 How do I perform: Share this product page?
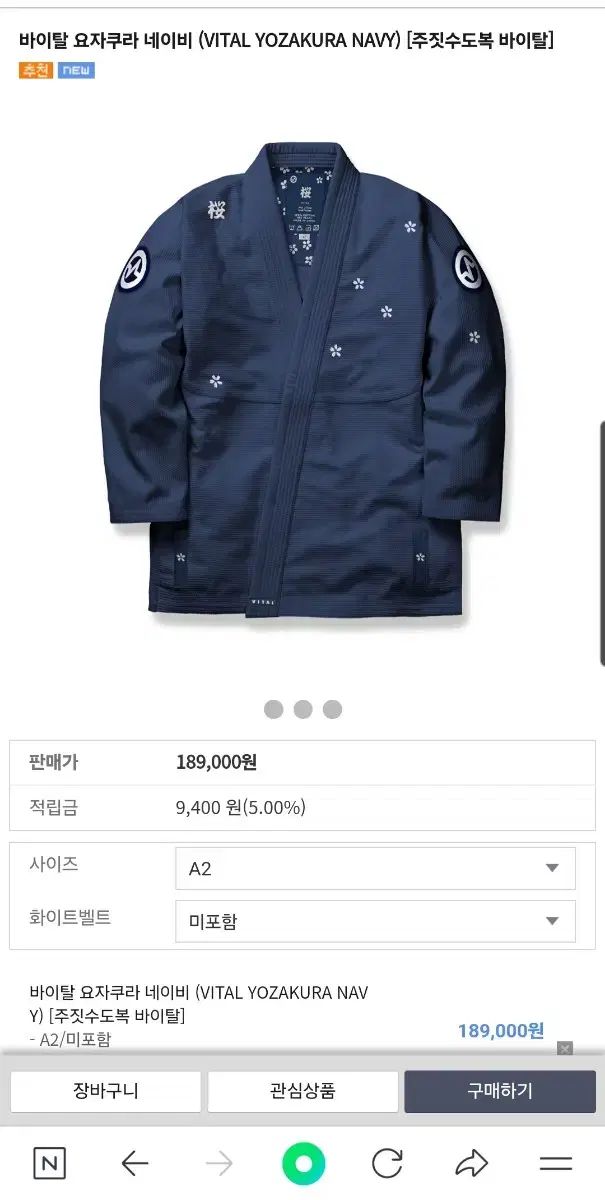[471, 1163]
